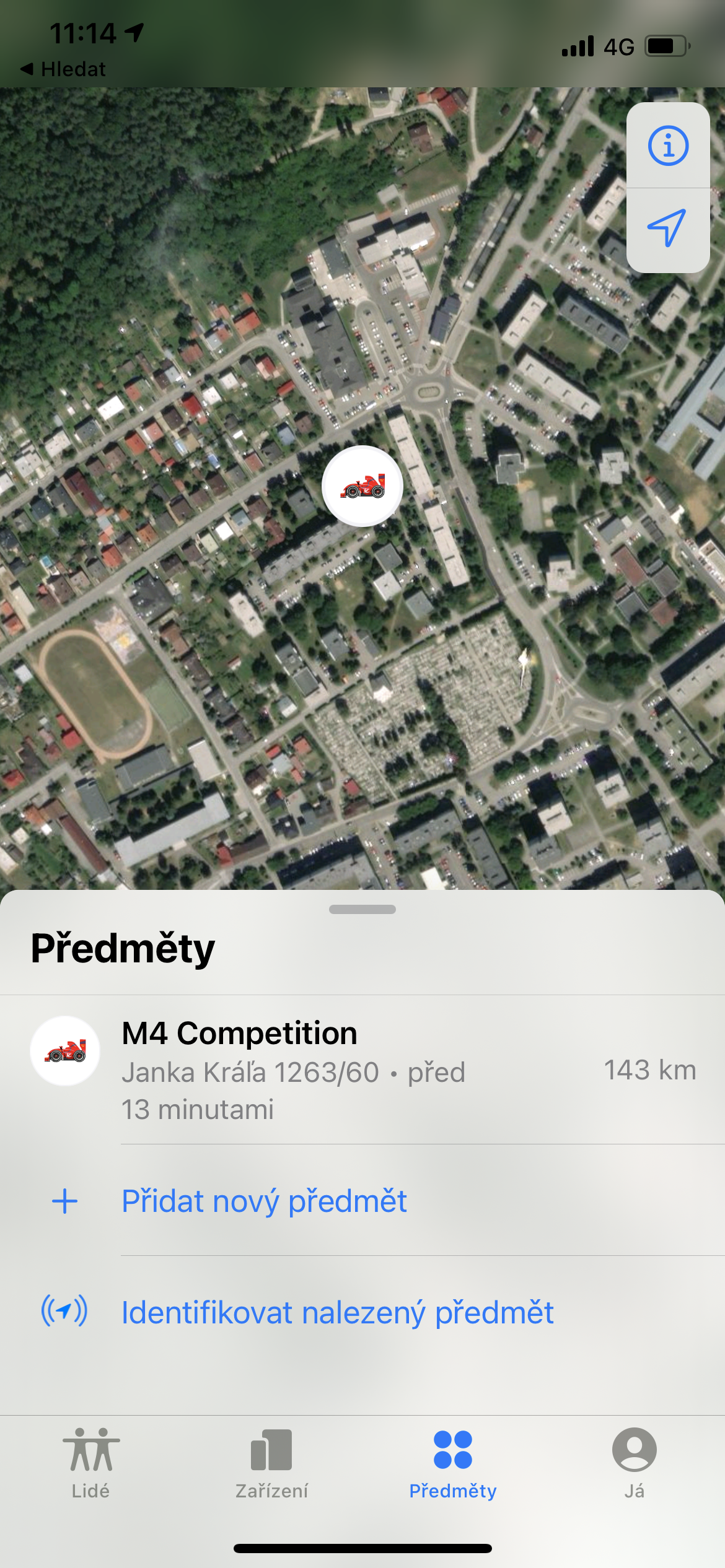This screenshot has width=725, height=1568.
Task: Choose Identifikovat nalezený předmět
Action: coord(337,1313)
